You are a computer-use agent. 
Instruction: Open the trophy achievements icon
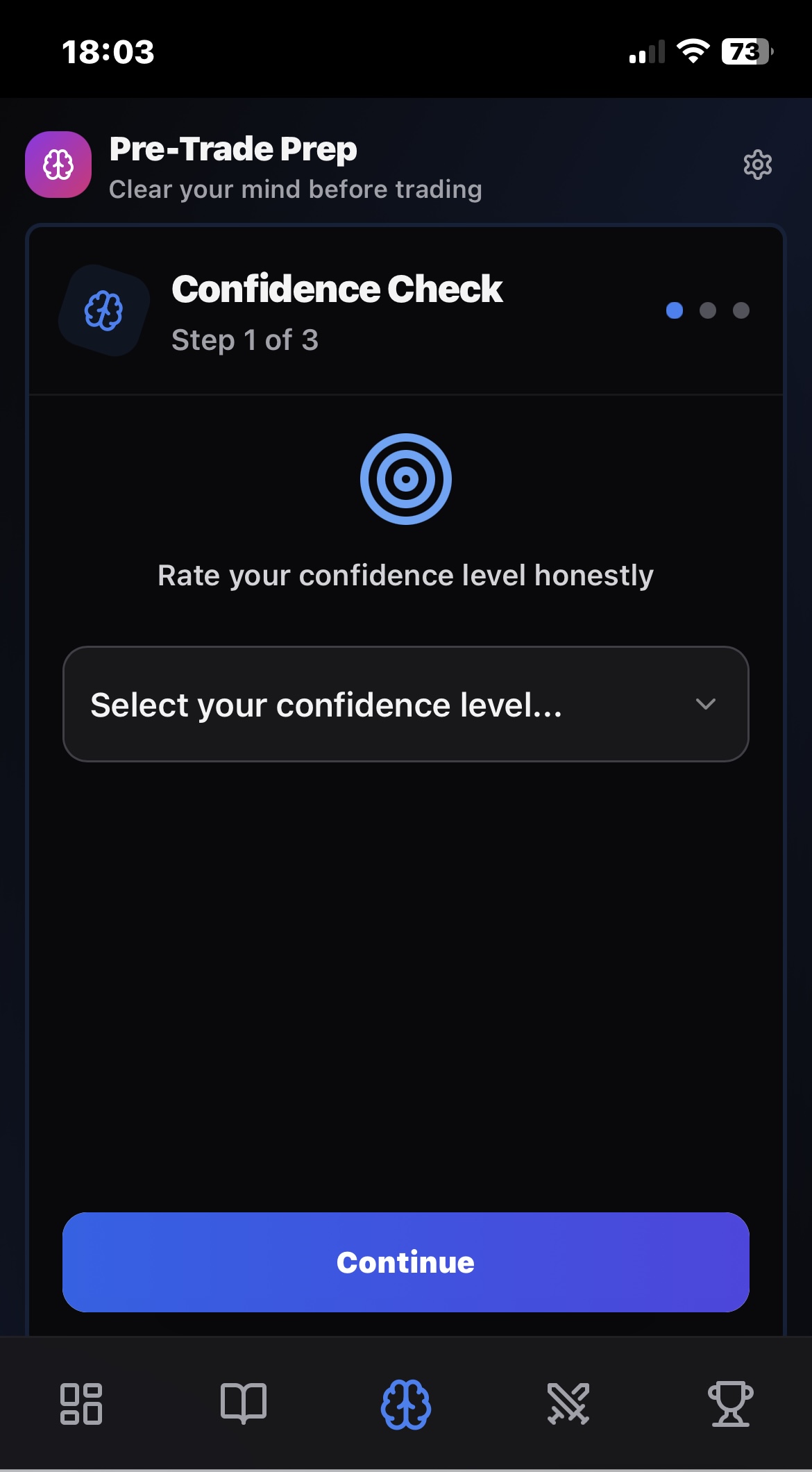[731, 1404]
